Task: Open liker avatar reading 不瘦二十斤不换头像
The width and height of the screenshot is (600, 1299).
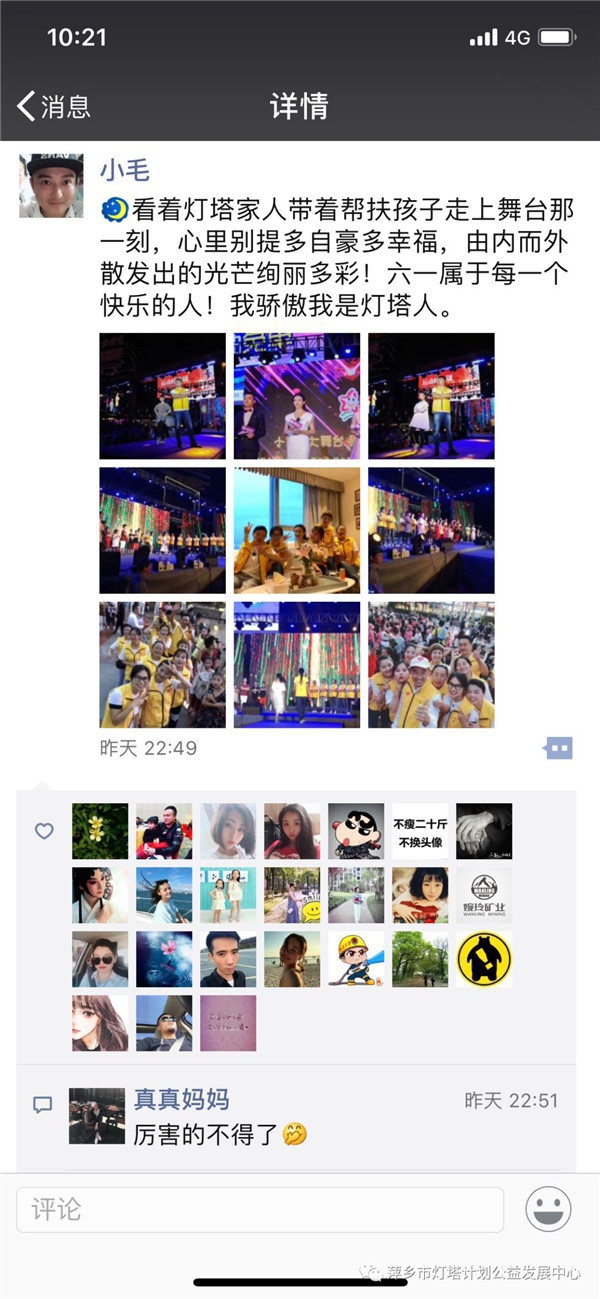Action: click(x=420, y=831)
